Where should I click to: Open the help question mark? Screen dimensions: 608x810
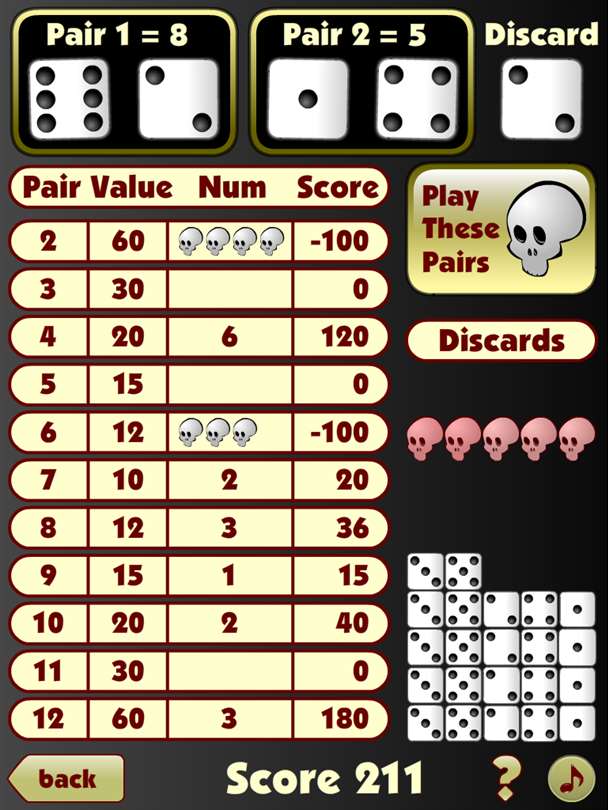click(508, 778)
